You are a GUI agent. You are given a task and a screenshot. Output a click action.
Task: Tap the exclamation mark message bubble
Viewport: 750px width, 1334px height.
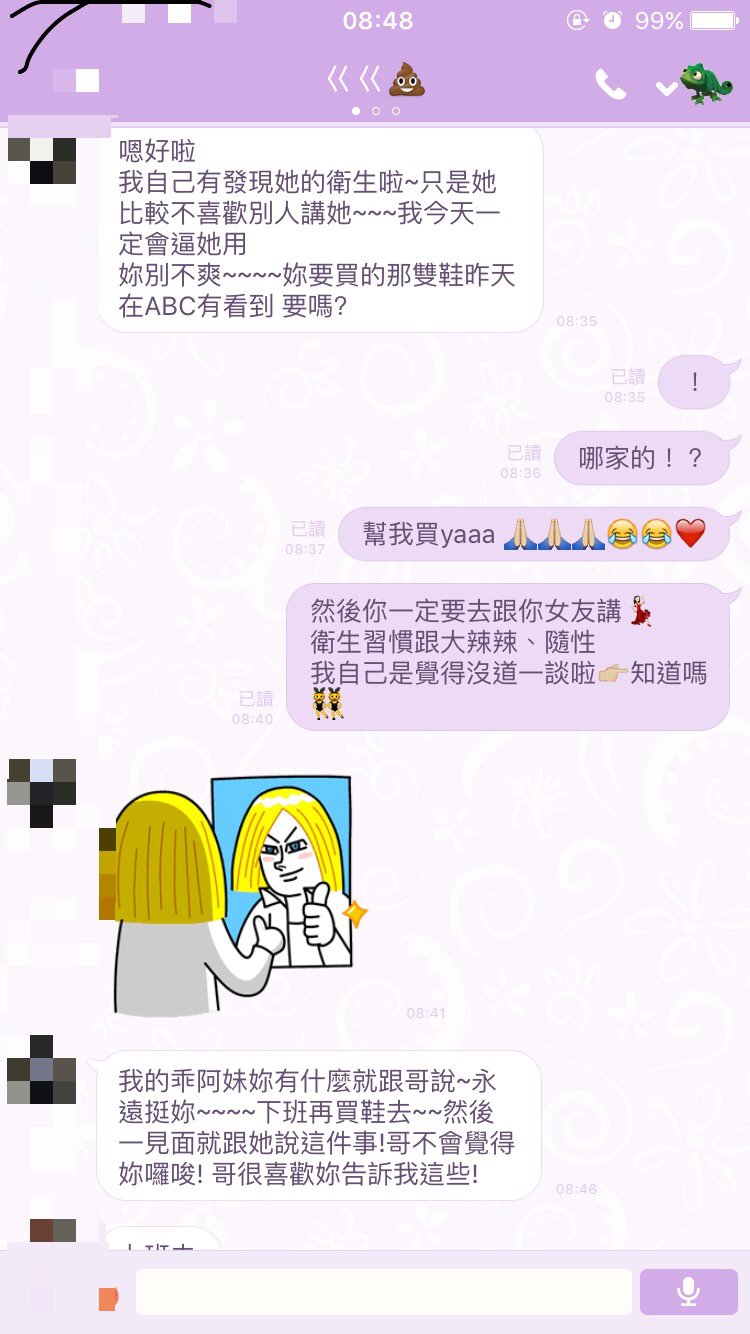click(x=694, y=382)
